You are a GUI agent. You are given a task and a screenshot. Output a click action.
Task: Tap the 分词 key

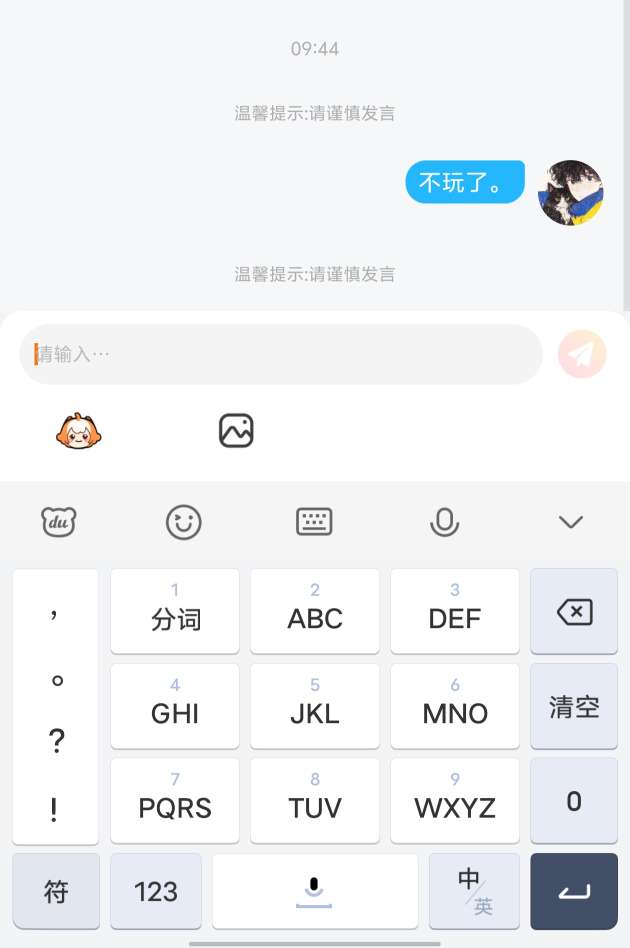point(175,611)
